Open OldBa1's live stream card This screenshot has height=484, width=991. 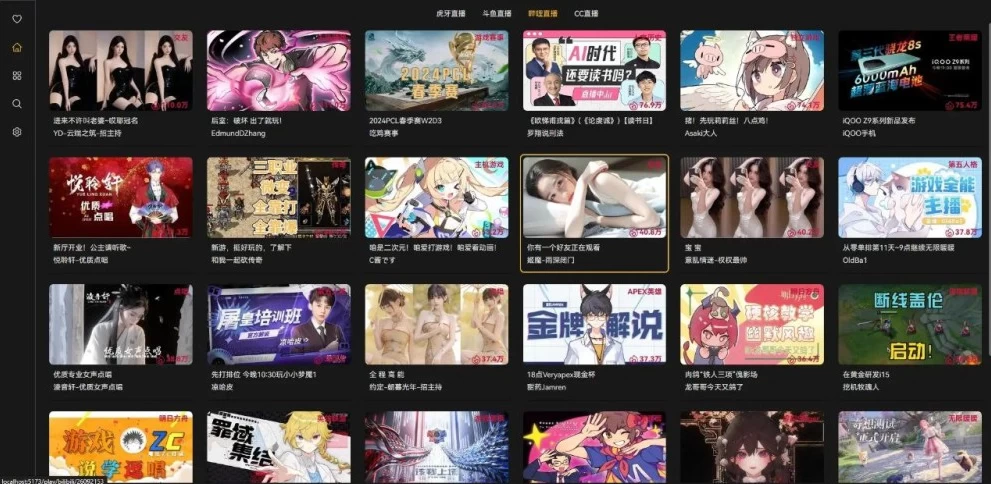pos(909,197)
